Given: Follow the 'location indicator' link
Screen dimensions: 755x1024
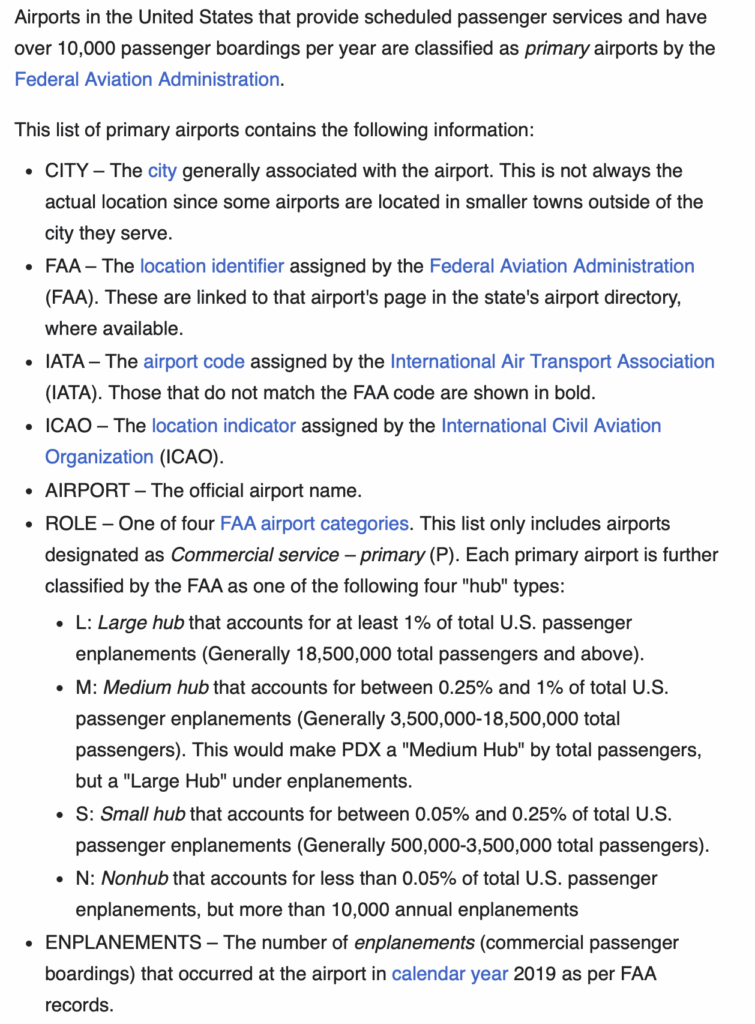Looking at the screenshot, I should pyautogui.click(x=224, y=425).
